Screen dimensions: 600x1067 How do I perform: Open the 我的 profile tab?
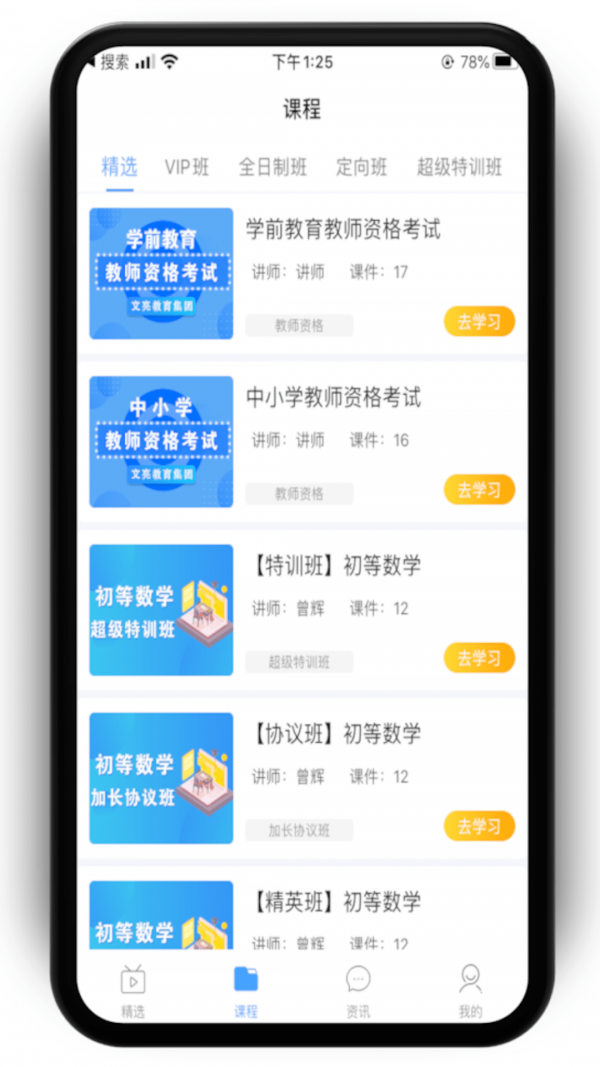tap(470, 991)
